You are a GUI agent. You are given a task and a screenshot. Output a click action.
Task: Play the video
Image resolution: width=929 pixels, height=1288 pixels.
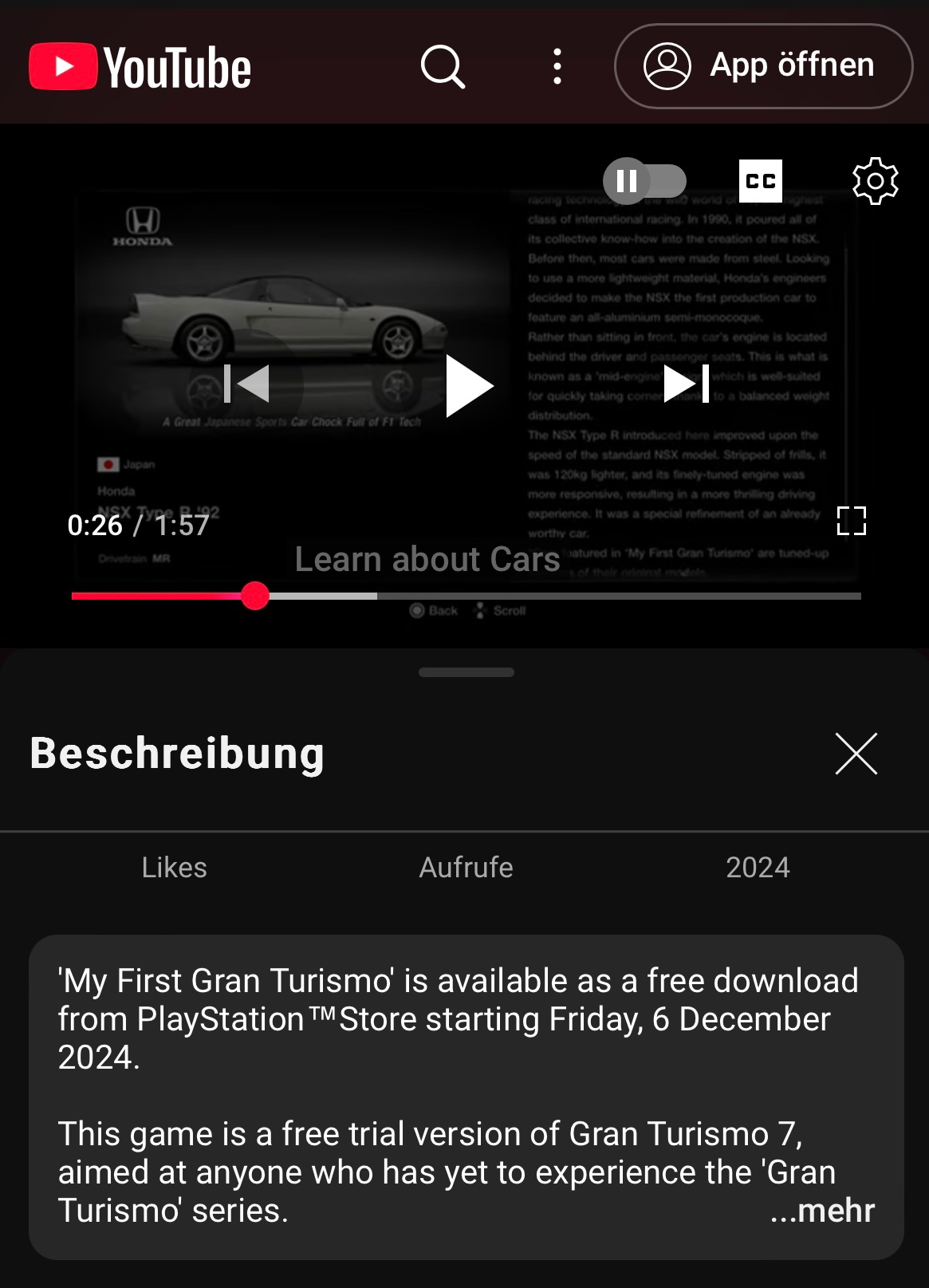pyautogui.click(x=468, y=385)
